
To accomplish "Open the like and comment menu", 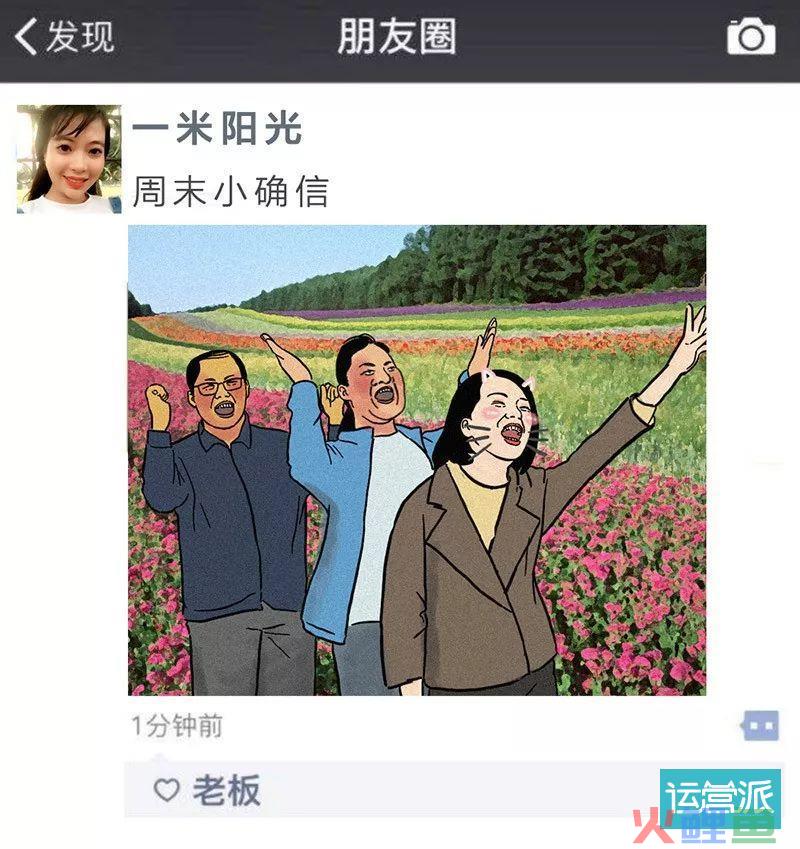I will [x=760, y=726].
